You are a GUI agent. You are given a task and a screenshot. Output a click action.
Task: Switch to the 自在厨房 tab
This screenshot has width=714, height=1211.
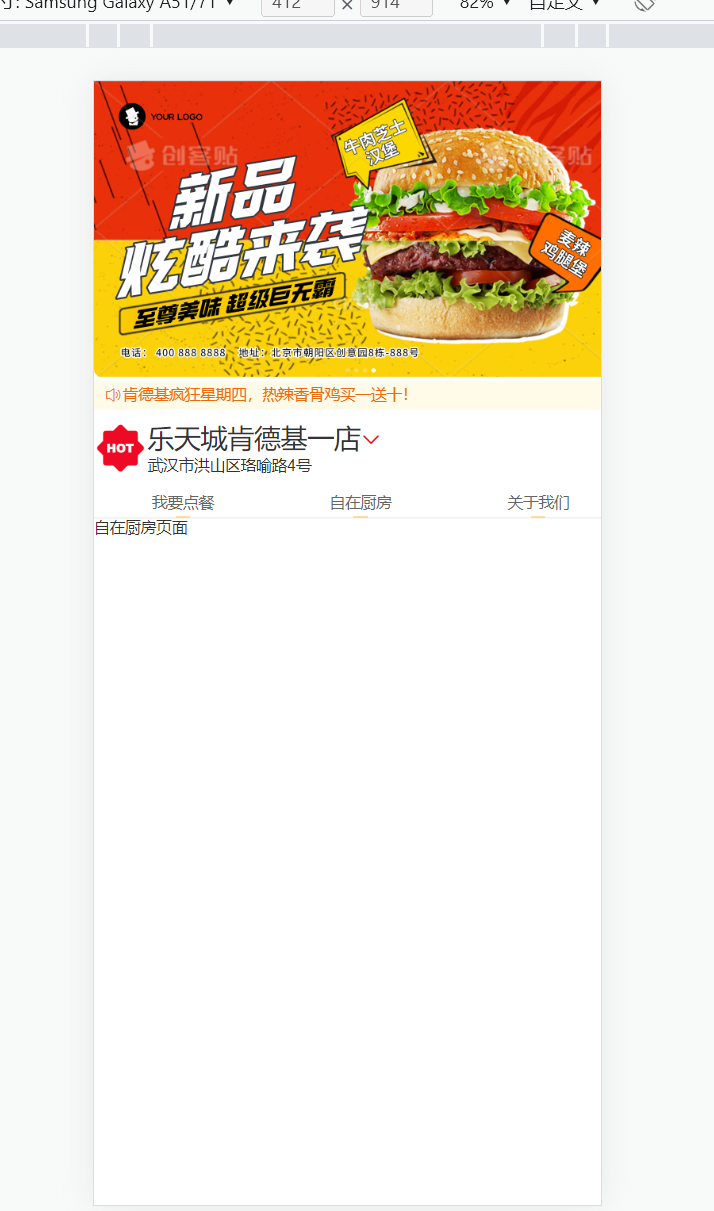click(x=360, y=502)
